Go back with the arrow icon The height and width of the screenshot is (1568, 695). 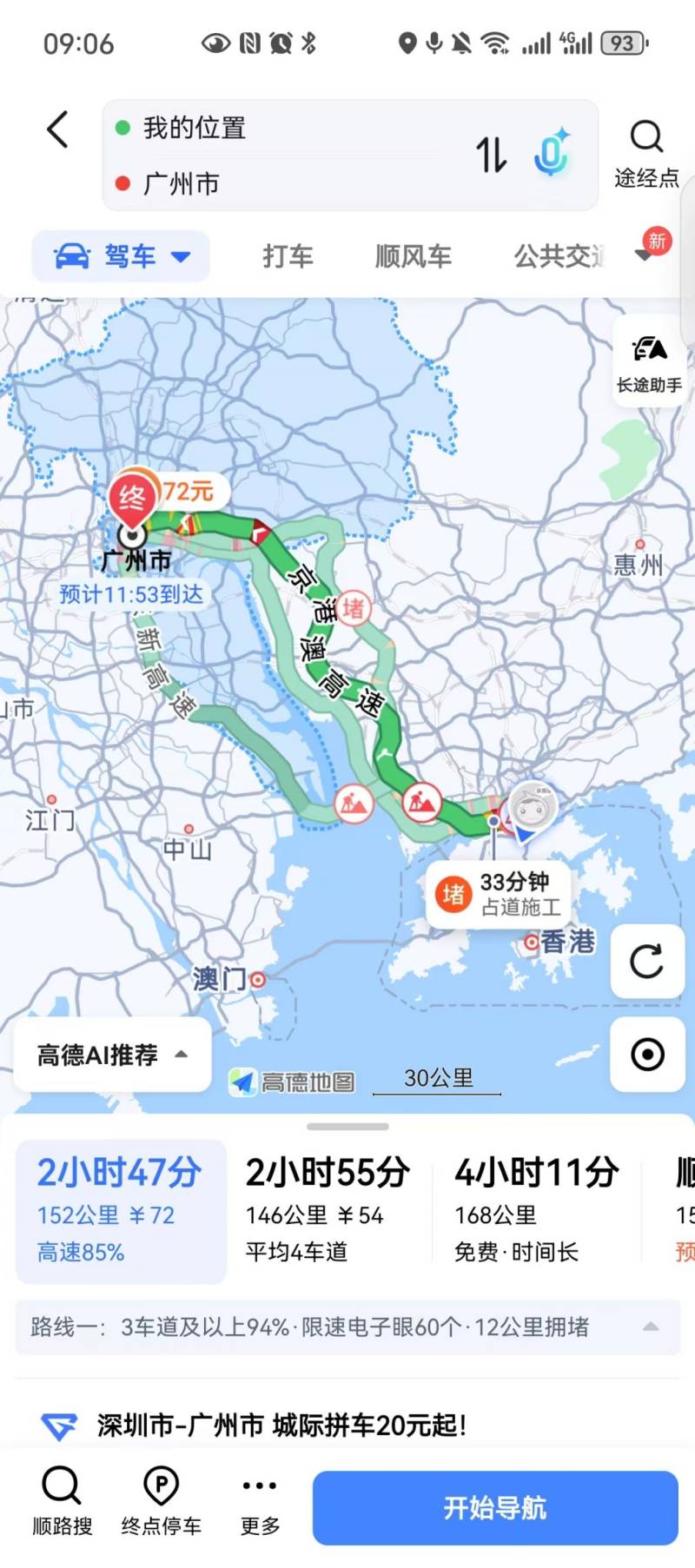(57, 130)
